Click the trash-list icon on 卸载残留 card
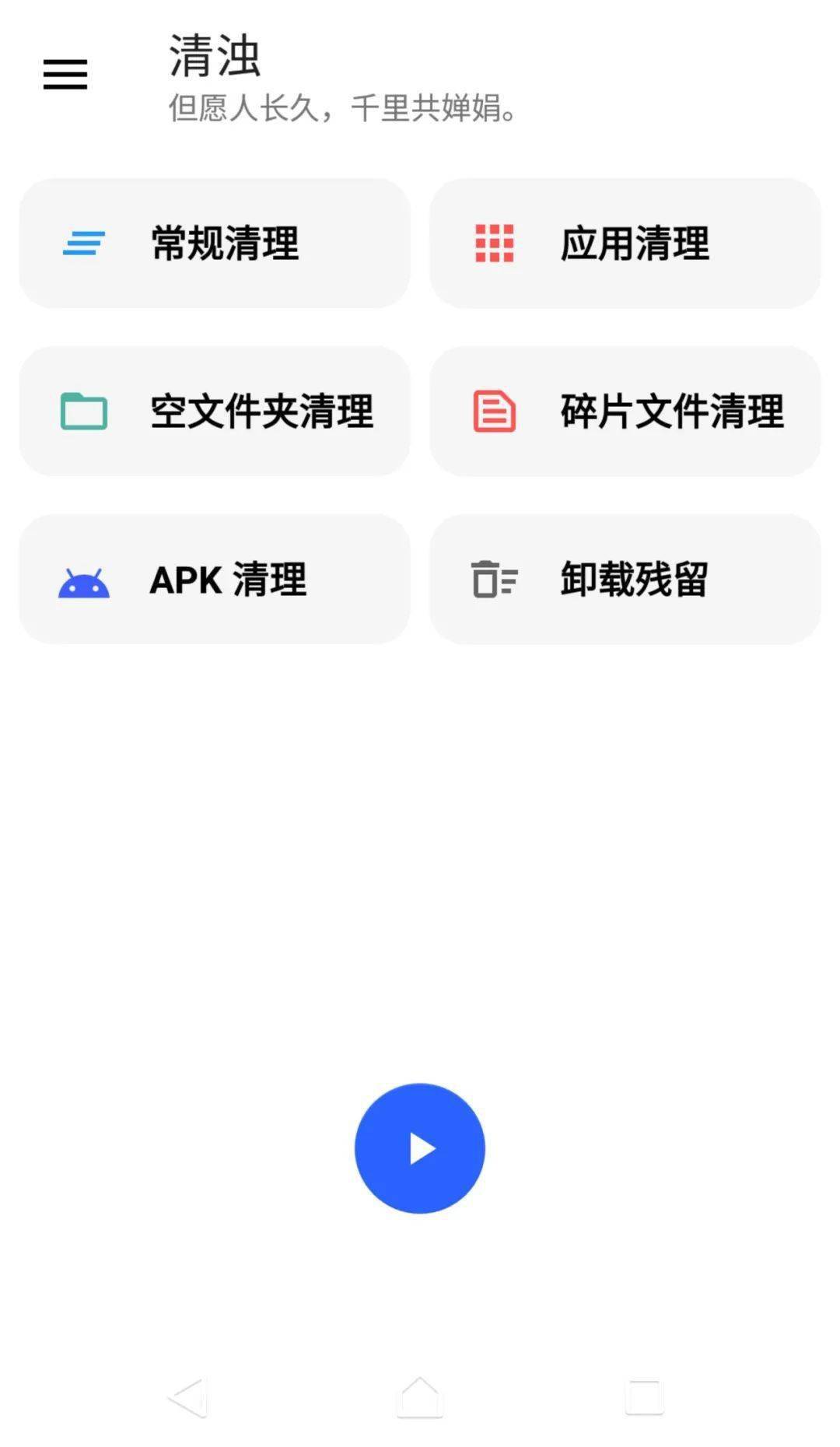Image resolution: width=840 pixels, height=1447 pixels. [496, 580]
